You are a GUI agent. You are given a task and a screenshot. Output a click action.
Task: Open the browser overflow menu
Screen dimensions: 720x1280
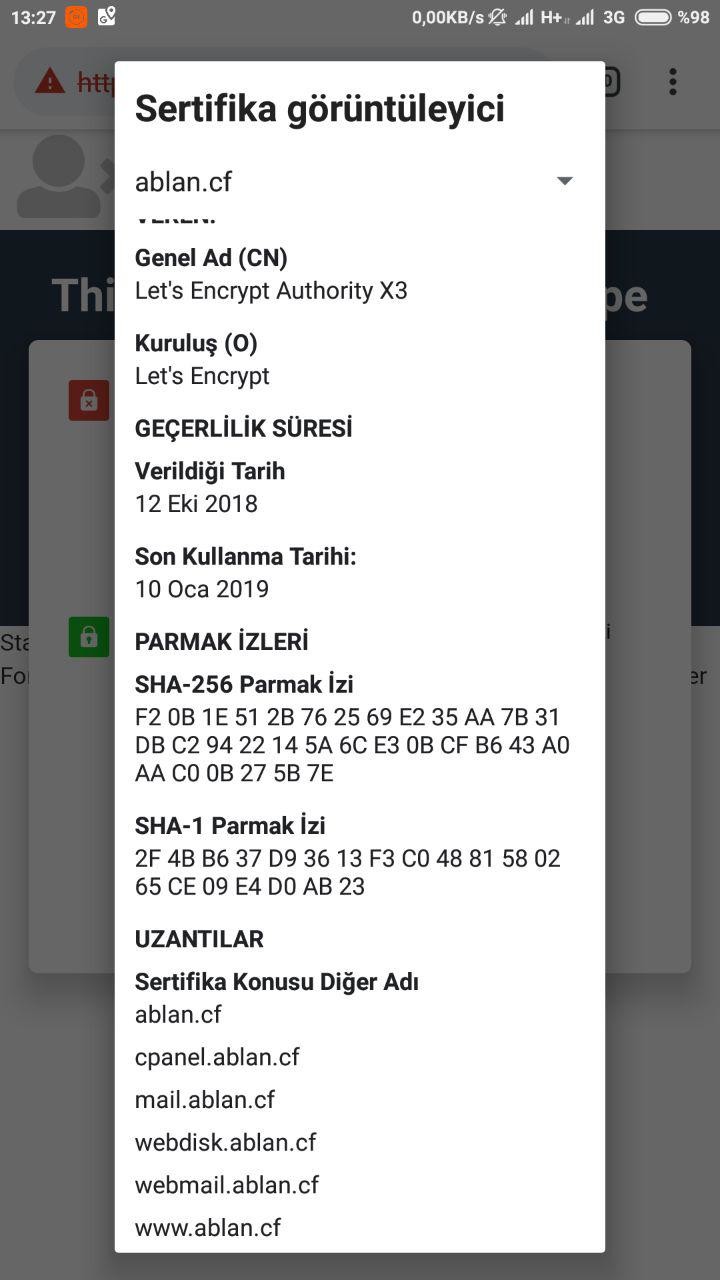click(673, 81)
